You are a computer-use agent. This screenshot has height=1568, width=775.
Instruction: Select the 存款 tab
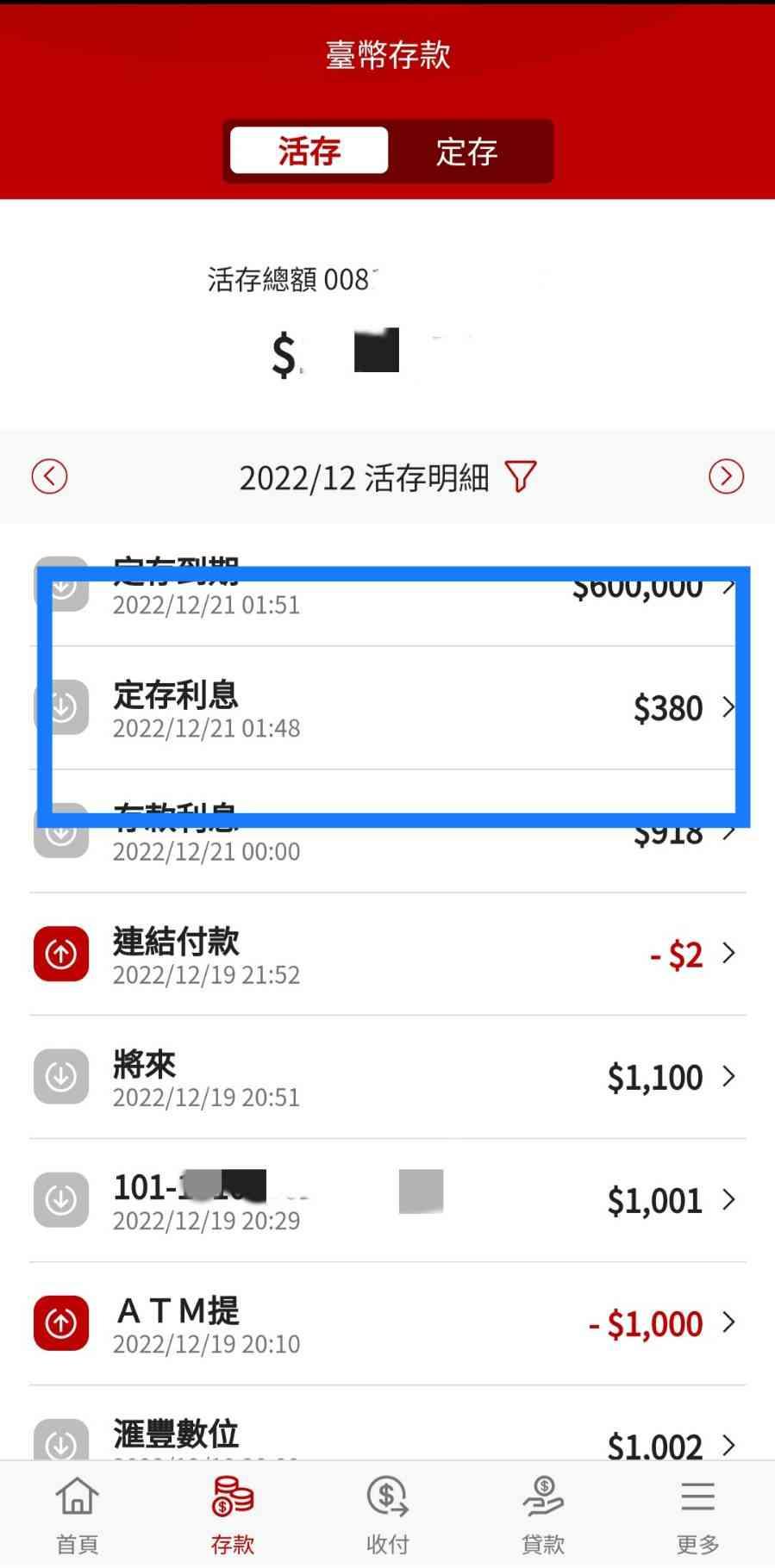point(233,1515)
